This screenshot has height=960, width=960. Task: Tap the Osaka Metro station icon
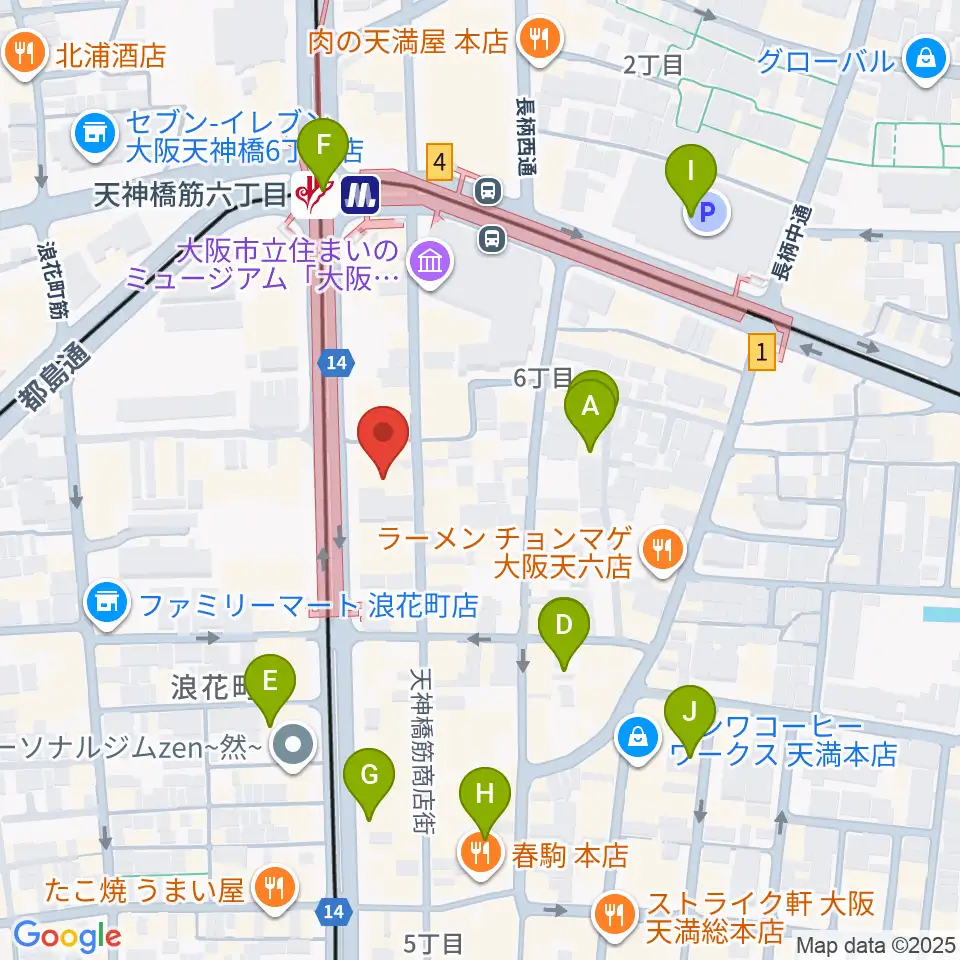click(x=360, y=195)
